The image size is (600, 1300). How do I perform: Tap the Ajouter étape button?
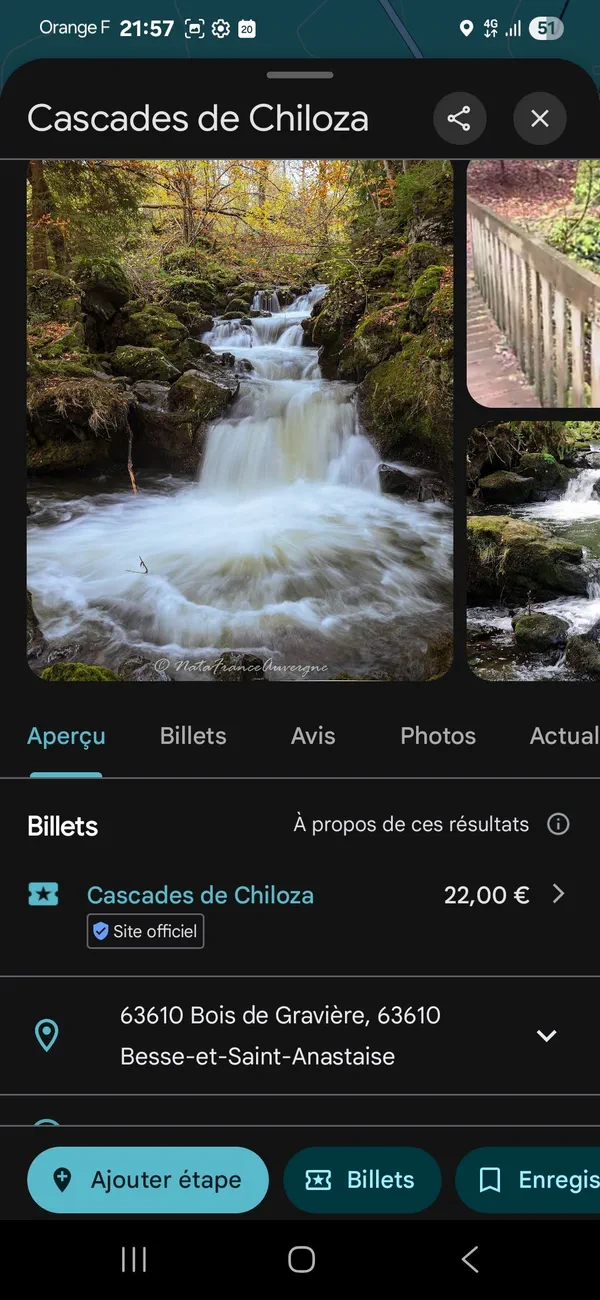[148, 1180]
